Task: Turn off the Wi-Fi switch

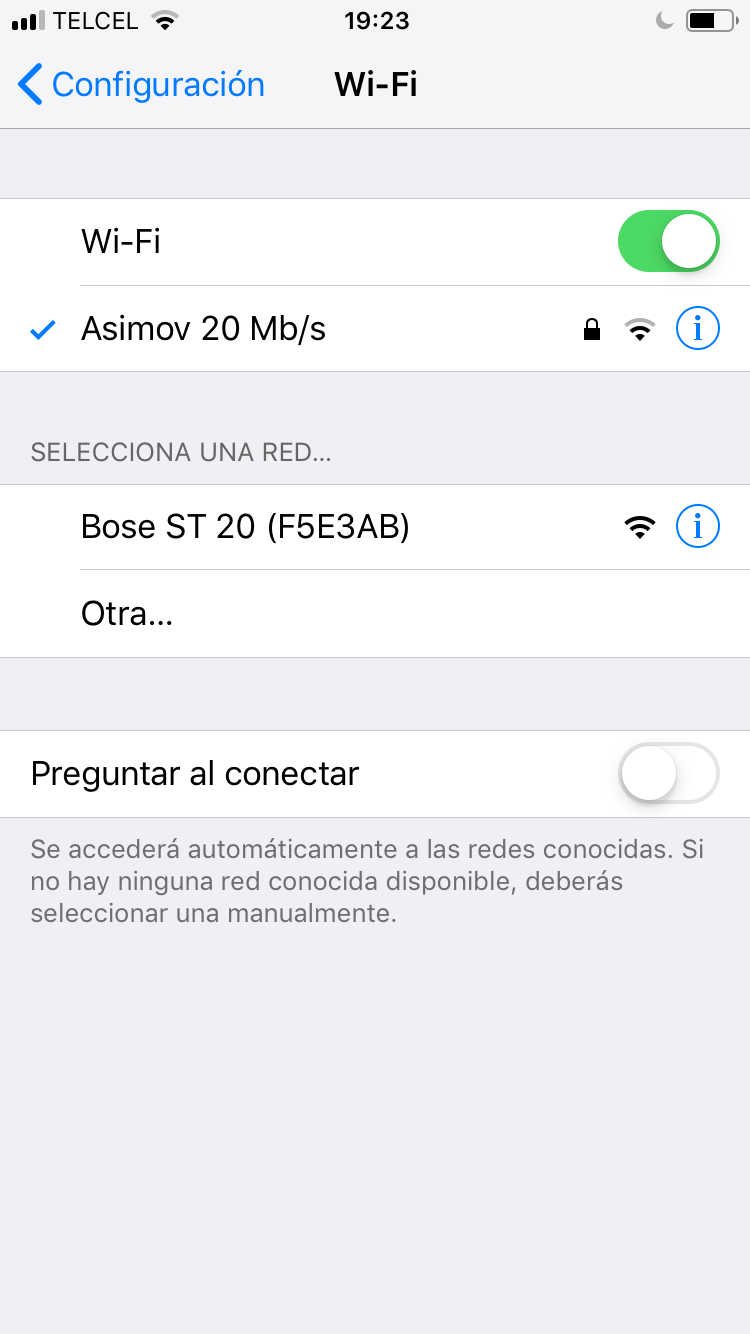Action: [668, 242]
